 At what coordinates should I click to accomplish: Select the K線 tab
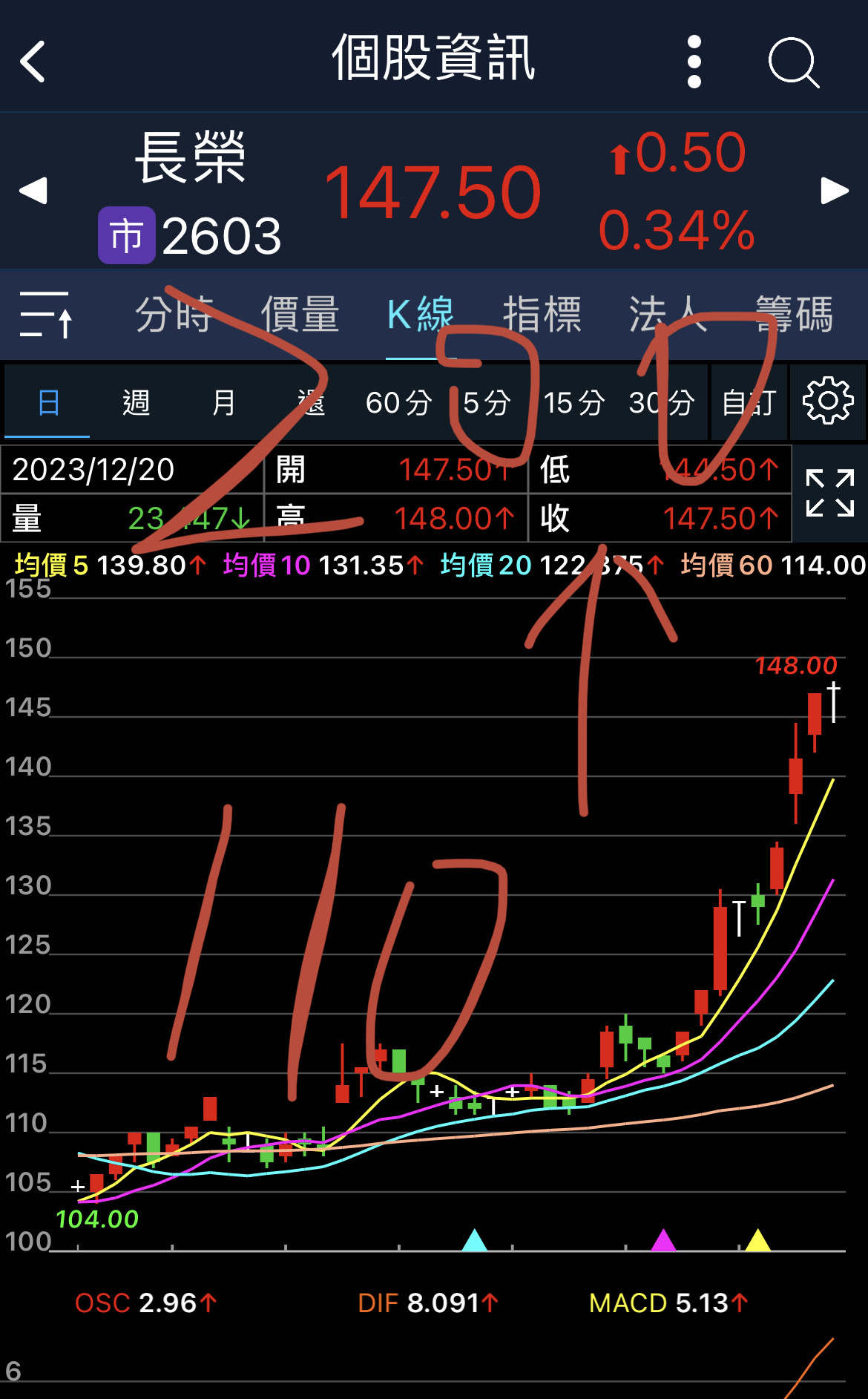(421, 315)
